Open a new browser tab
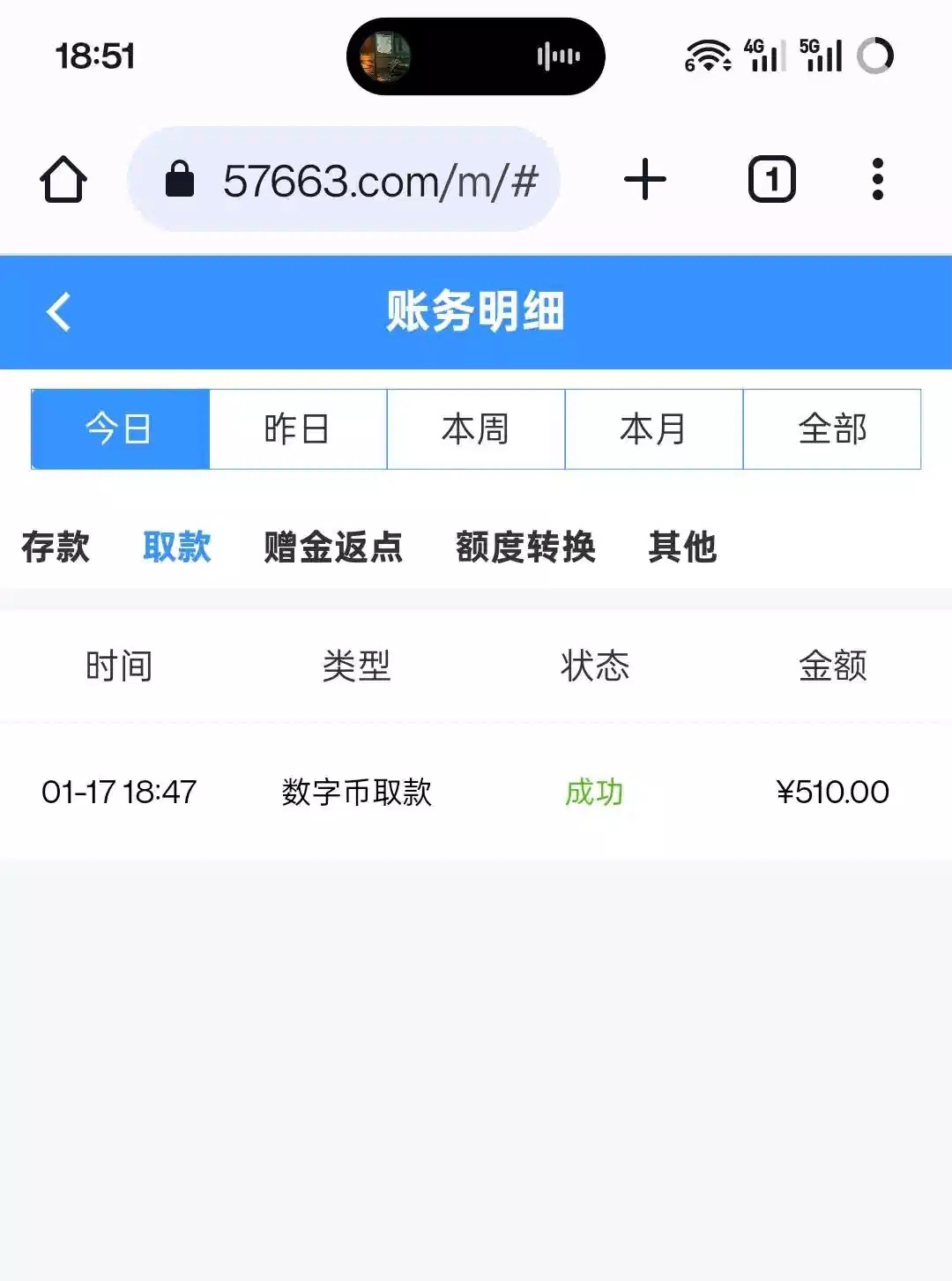Viewport: 952px width, 1281px height. pyautogui.click(x=645, y=180)
